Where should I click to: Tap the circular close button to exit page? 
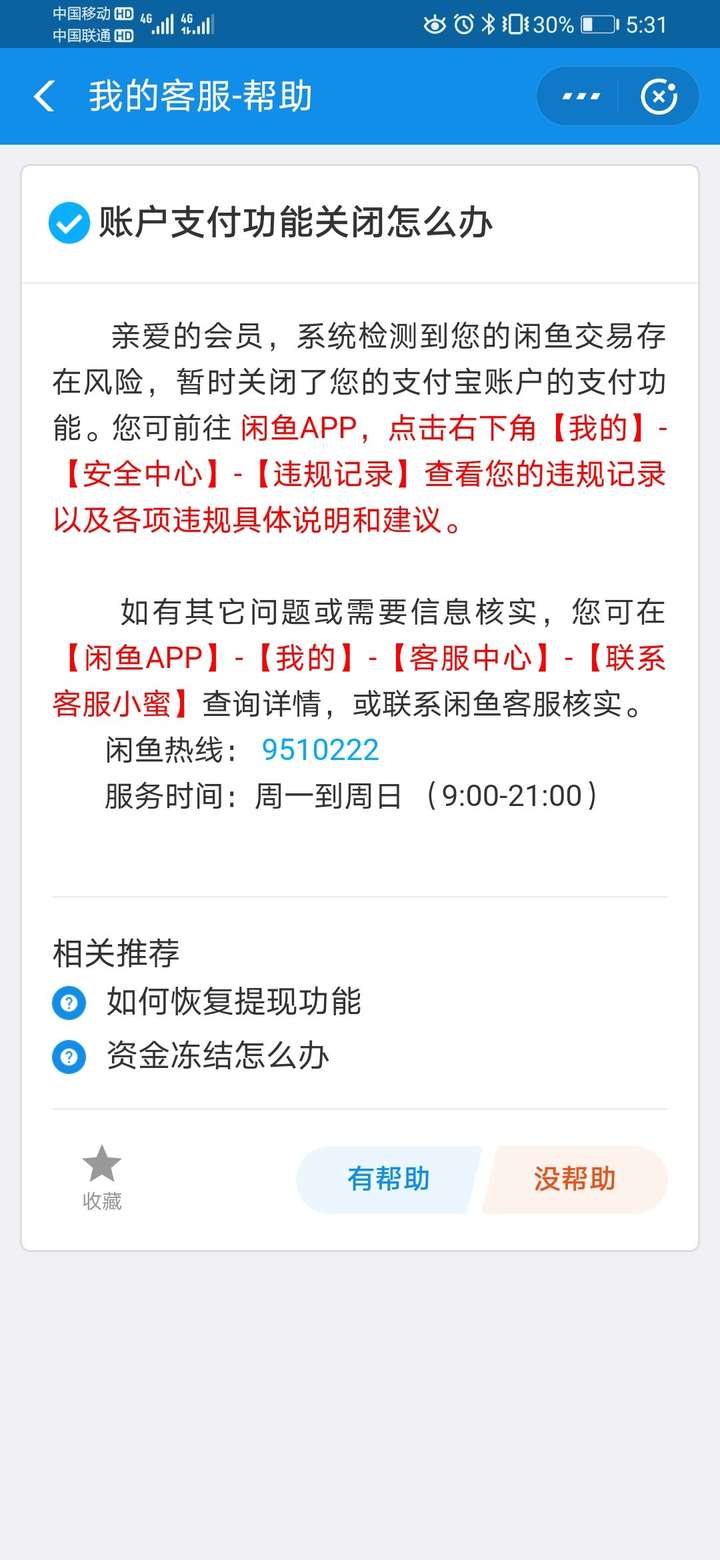(x=658, y=96)
